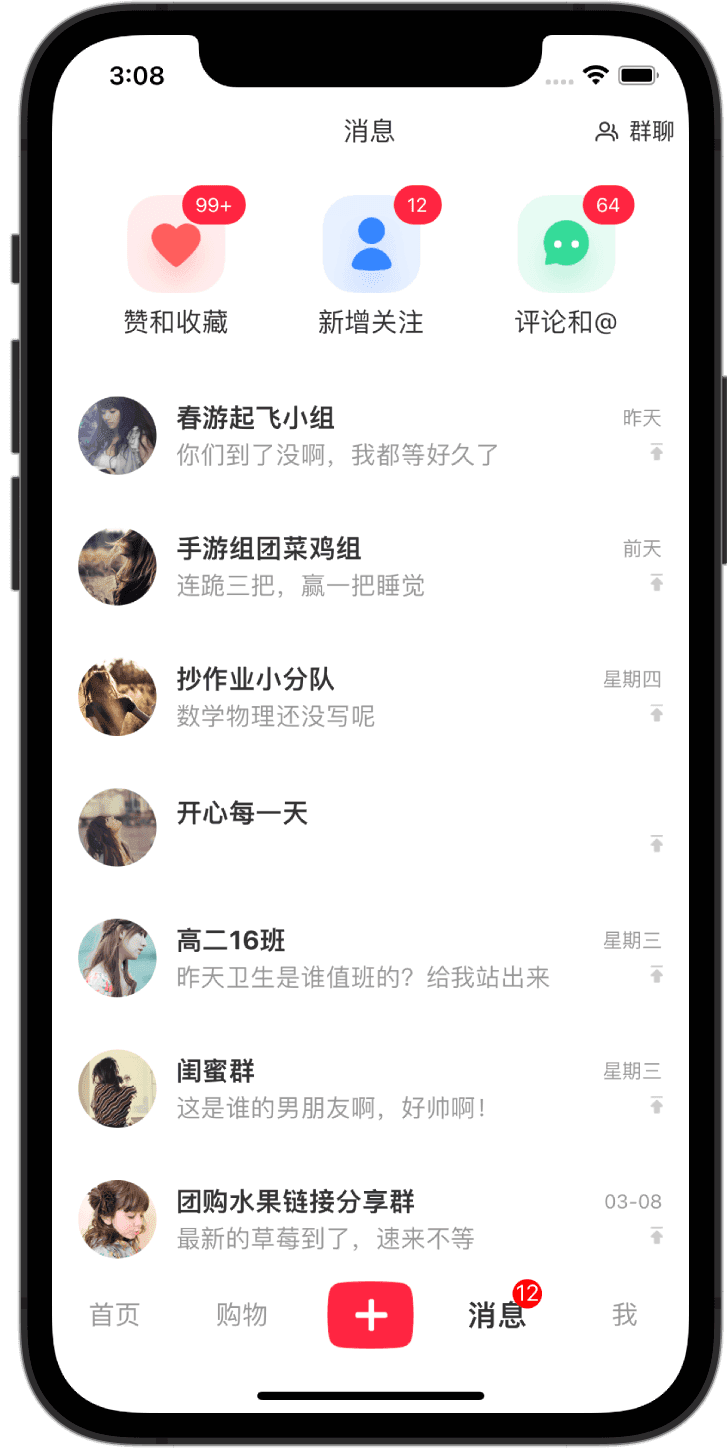Open the chat 闺蜜群
The image size is (727, 1449).
pyautogui.click(x=370, y=1089)
